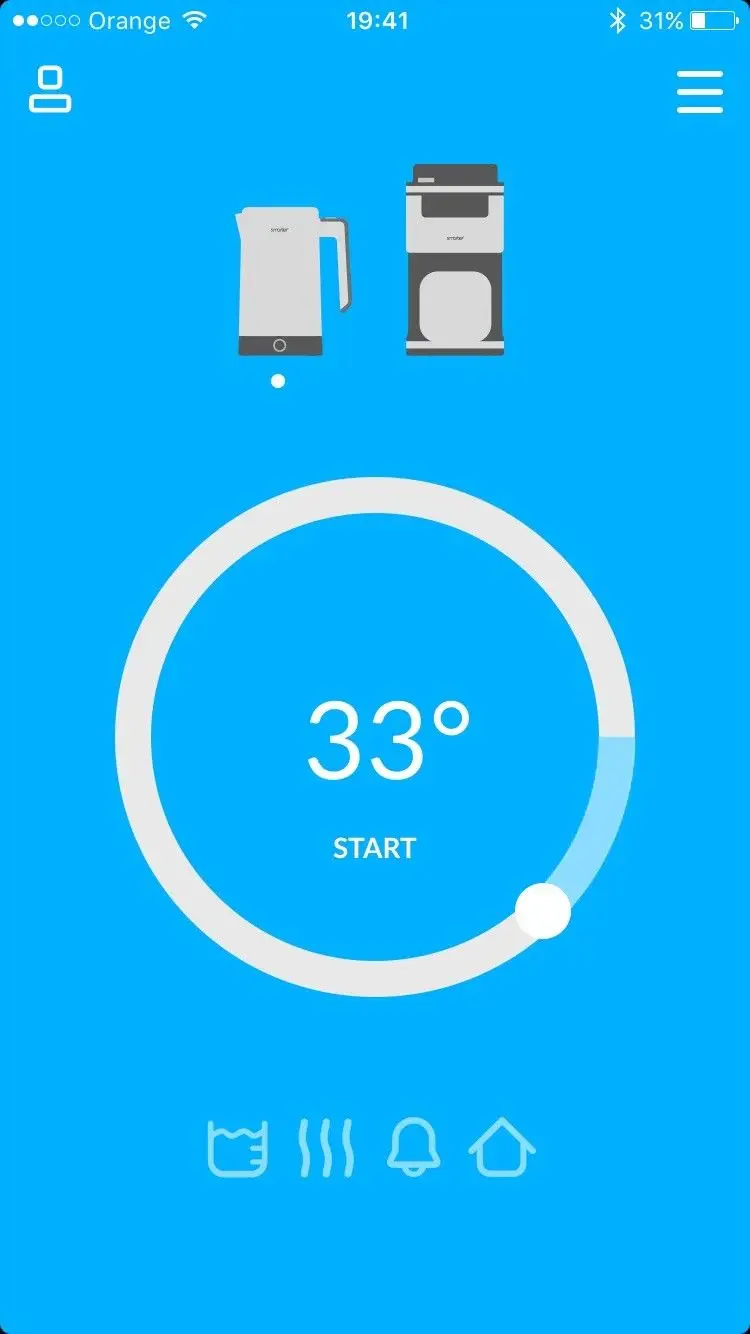
Task: Open the water level icon
Action: pyautogui.click(x=237, y=1148)
